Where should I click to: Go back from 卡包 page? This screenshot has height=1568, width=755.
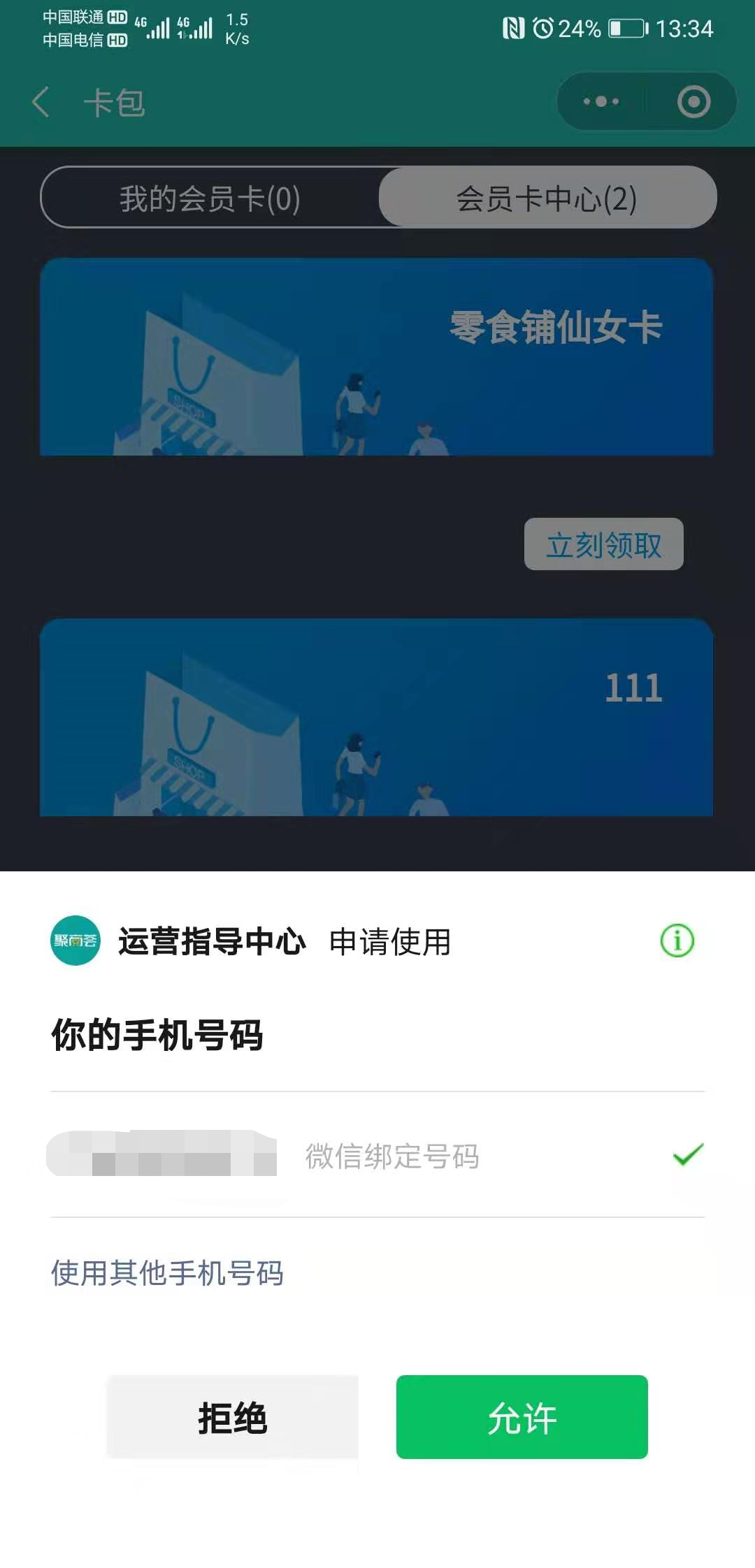[41, 102]
